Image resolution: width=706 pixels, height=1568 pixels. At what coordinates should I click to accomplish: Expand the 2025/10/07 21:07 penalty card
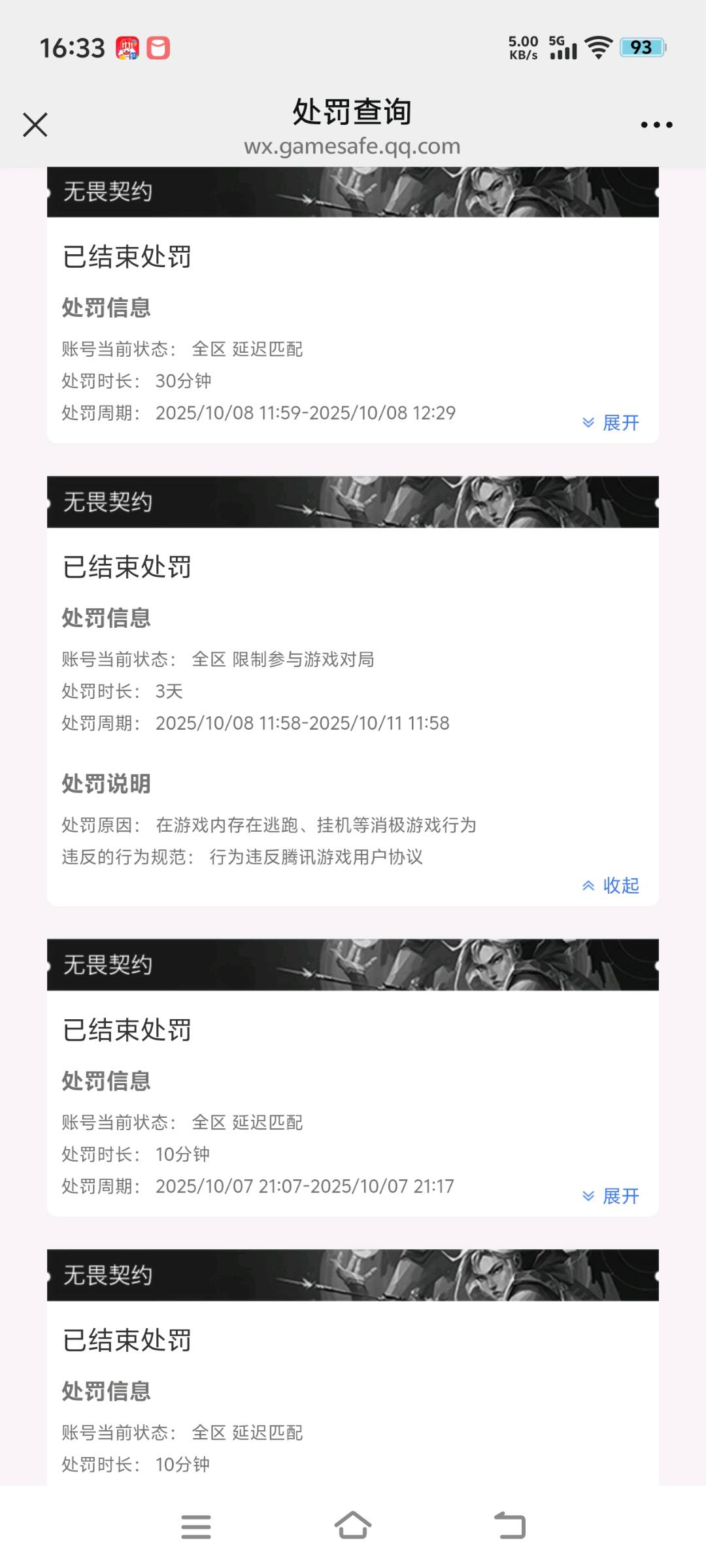coord(611,1196)
